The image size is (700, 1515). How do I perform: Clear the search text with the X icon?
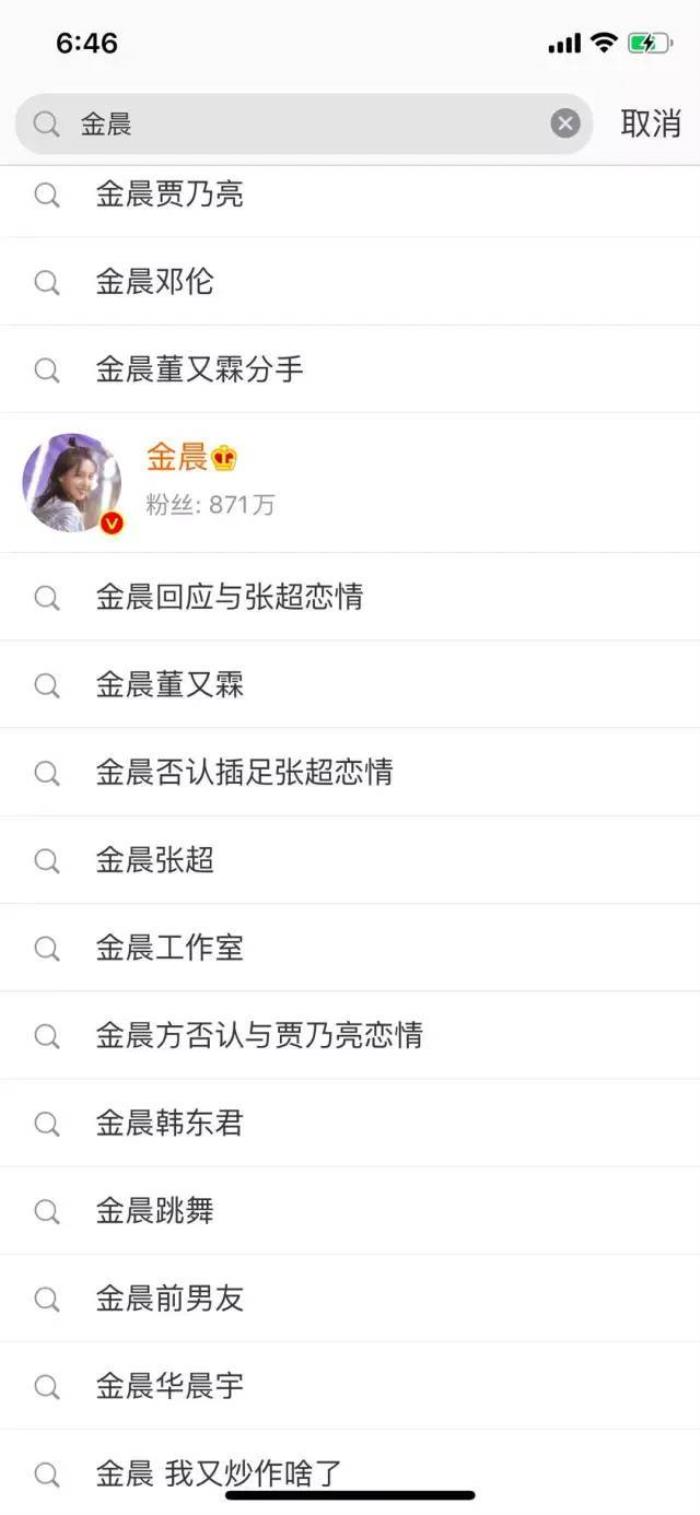pos(565,124)
